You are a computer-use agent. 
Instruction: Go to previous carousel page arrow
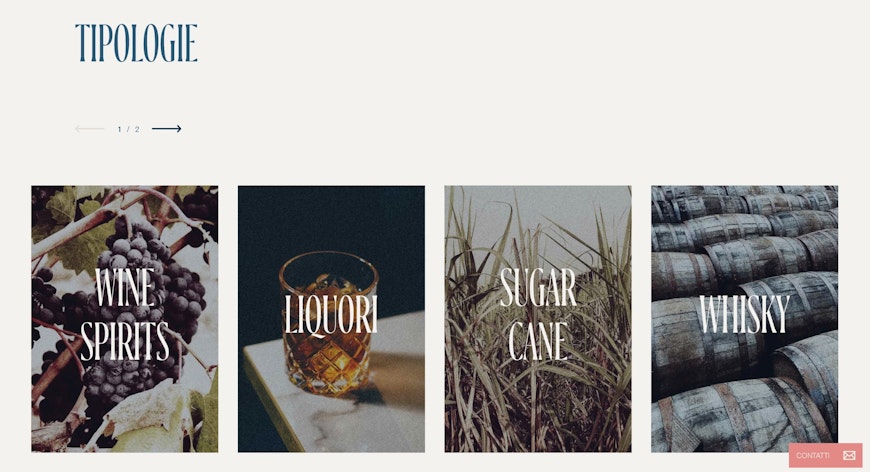(x=89, y=129)
